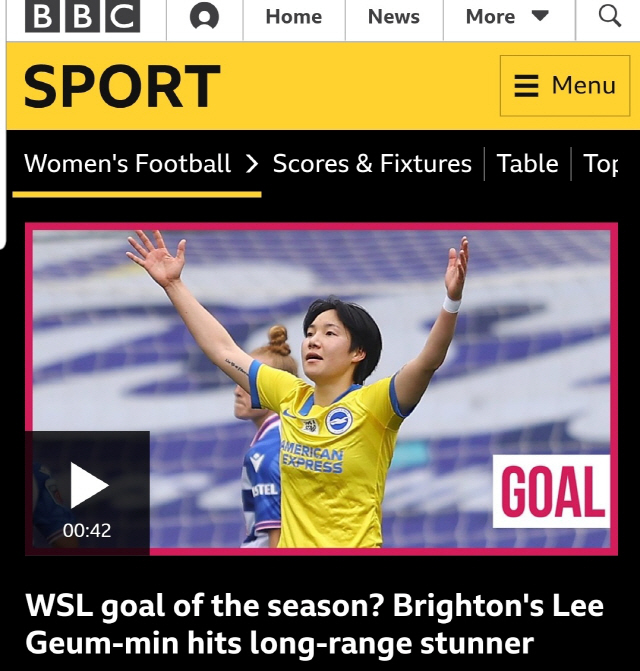Go to the Home link

[x=293, y=17]
